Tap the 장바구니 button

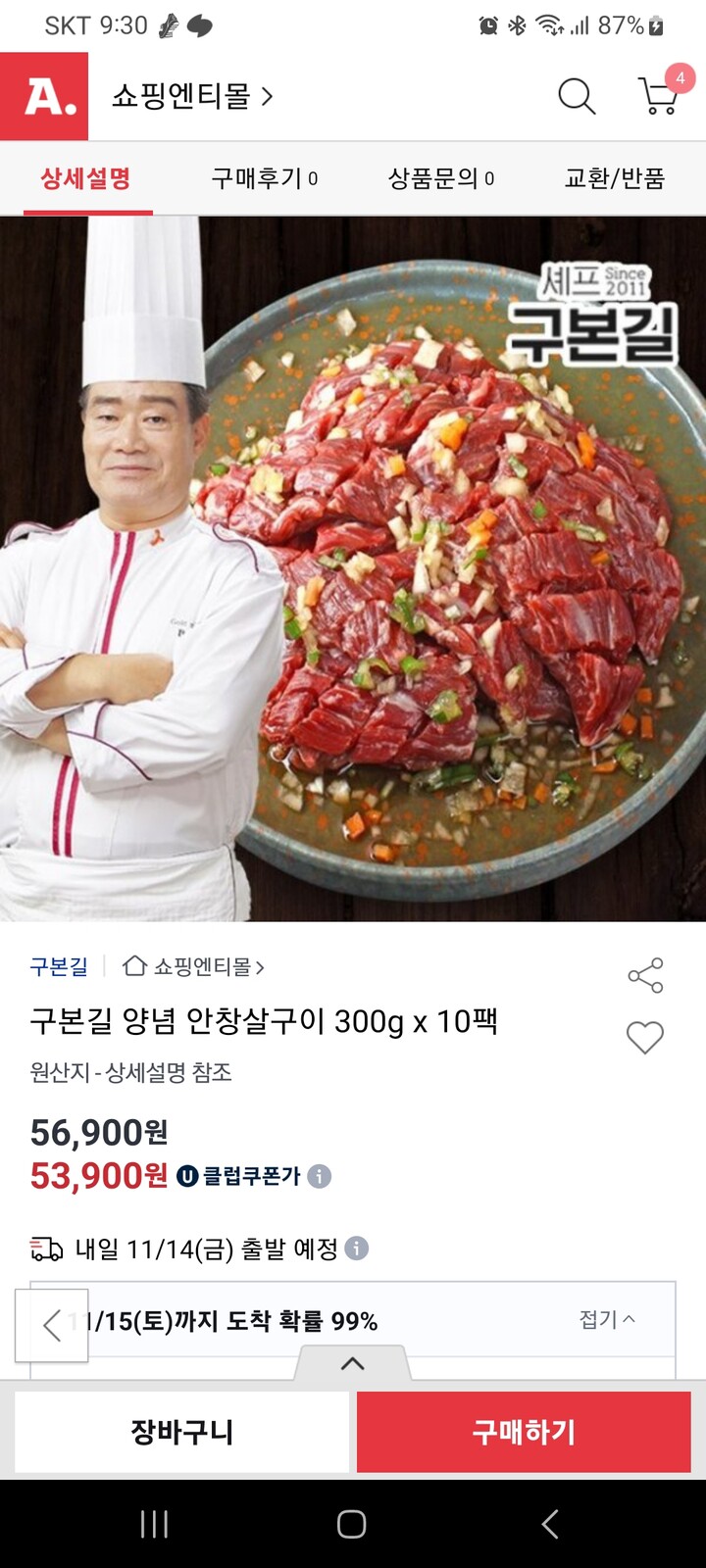[x=182, y=1432]
